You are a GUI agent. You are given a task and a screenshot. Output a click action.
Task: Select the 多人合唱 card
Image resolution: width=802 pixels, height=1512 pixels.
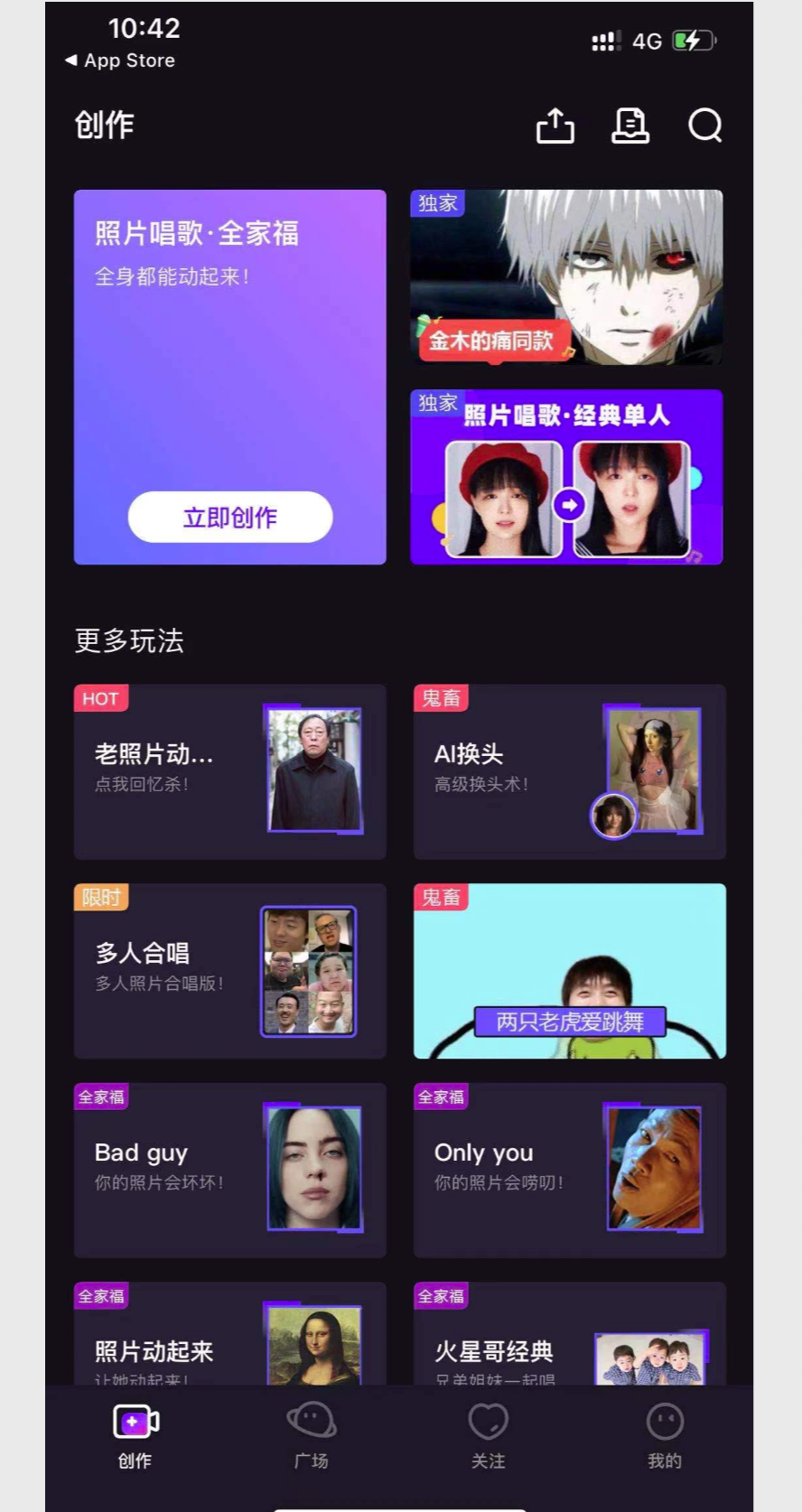pos(229,971)
